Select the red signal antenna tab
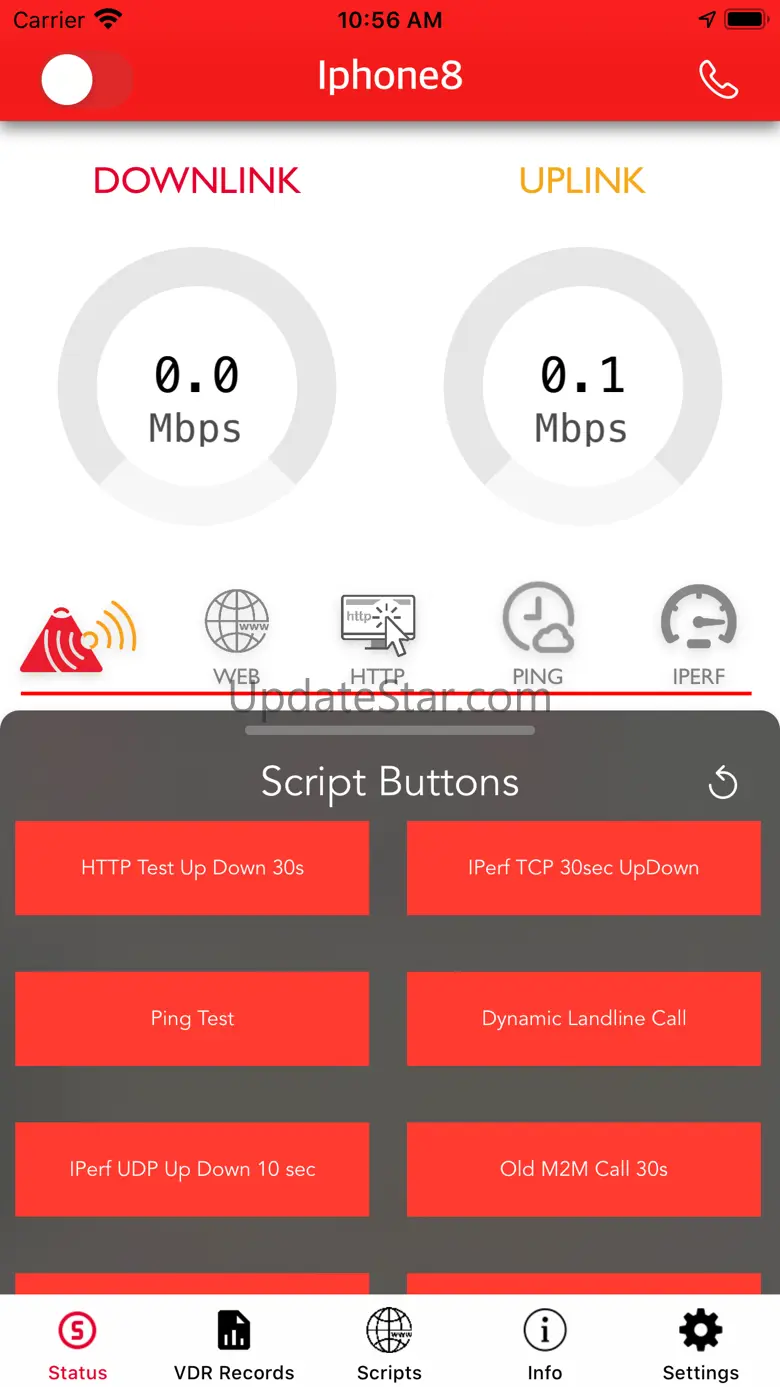780x1387 pixels. [78, 636]
